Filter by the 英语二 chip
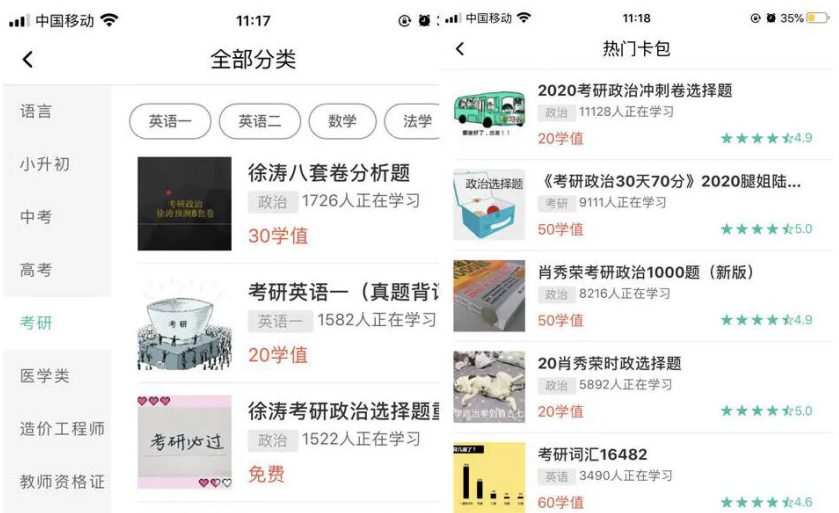This screenshot has width=839, height=513. click(259, 122)
